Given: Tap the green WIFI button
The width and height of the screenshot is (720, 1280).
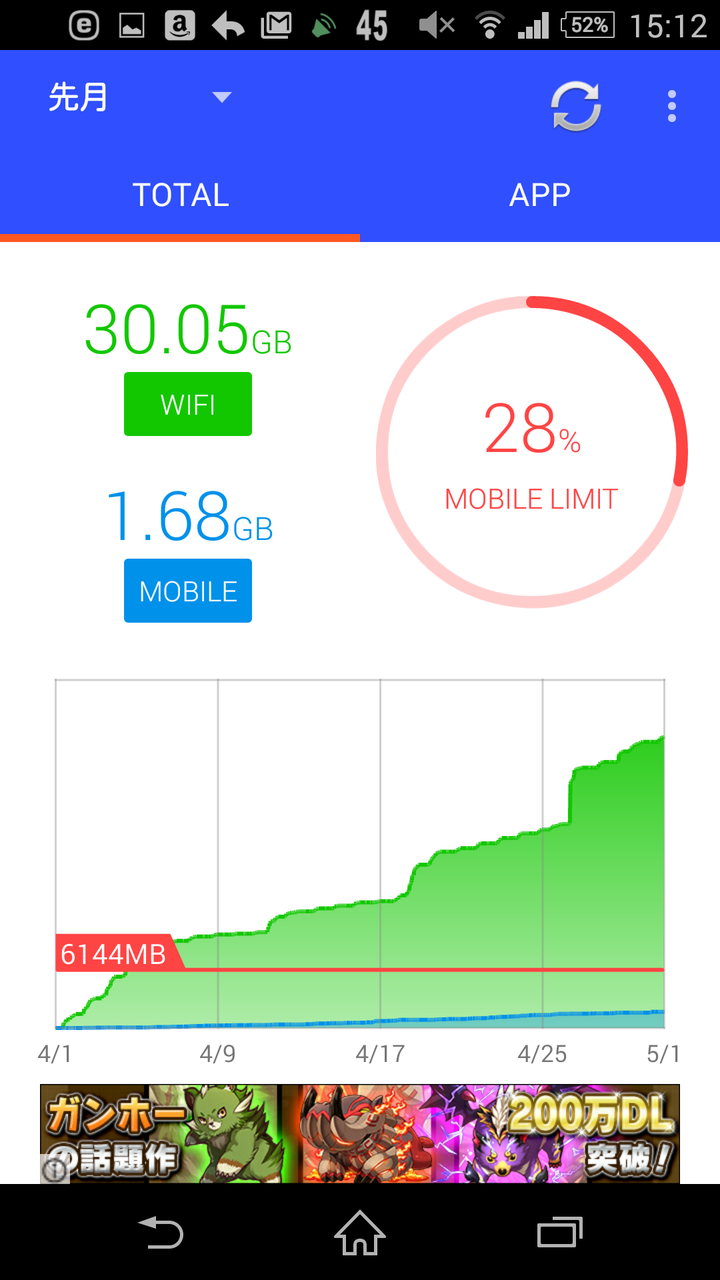Looking at the screenshot, I should [x=188, y=405].
